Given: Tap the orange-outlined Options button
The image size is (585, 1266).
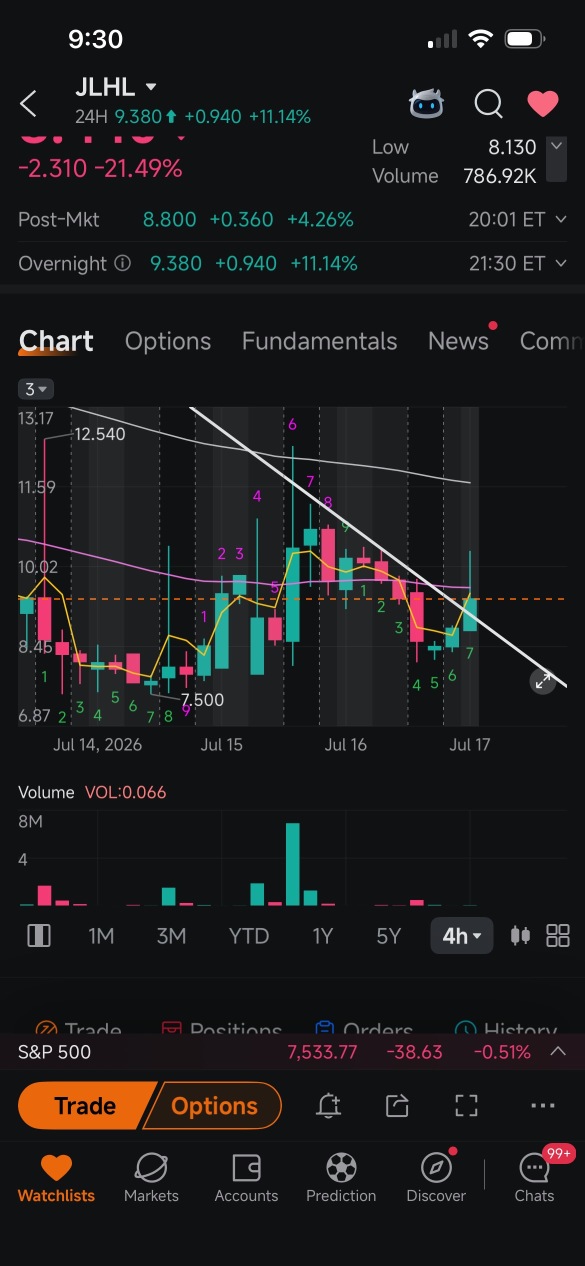Looking at the screenshot, I should (x=214, y=1106).
